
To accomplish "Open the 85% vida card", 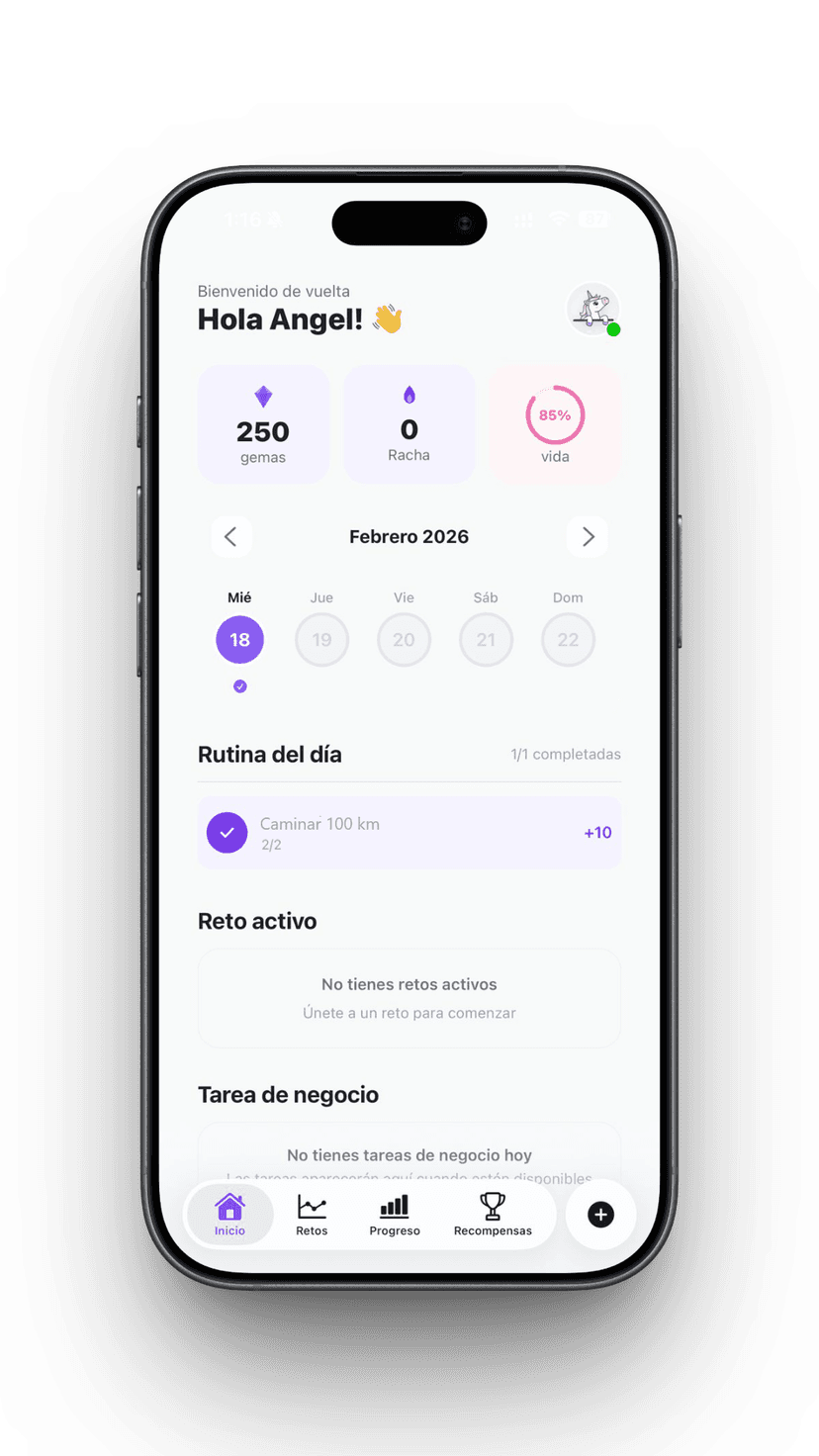I will coord(555,425).
